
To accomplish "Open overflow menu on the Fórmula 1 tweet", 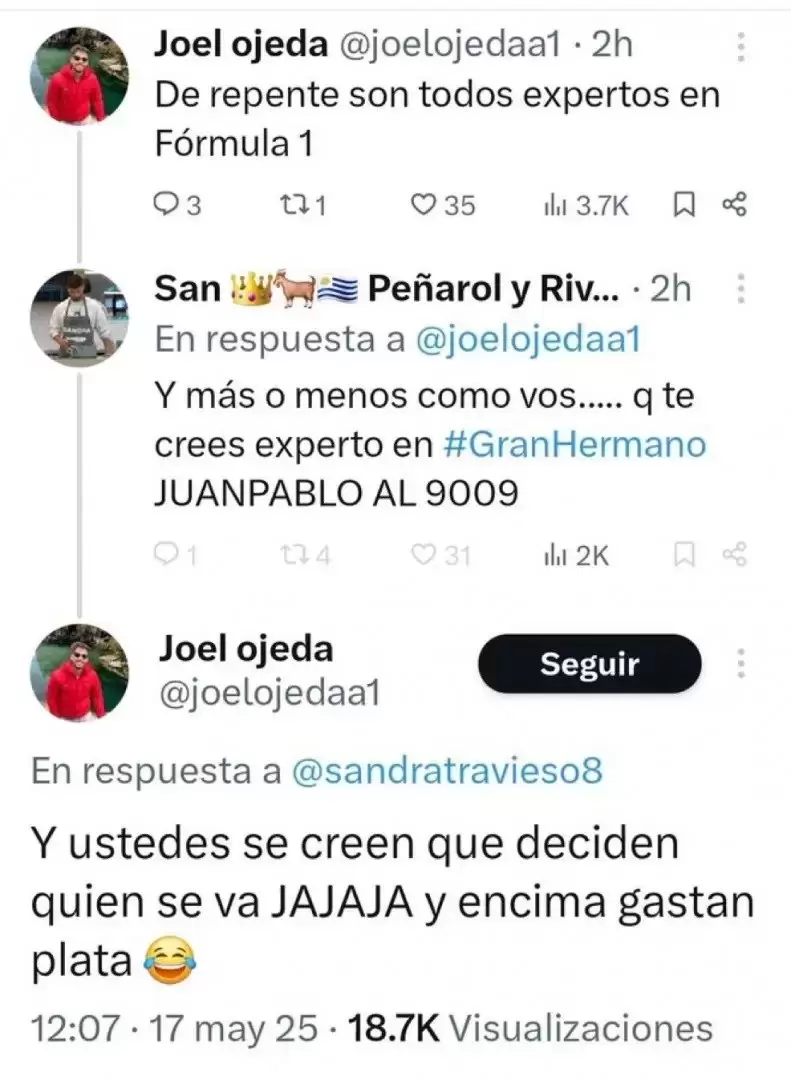I will coord(741,47).
